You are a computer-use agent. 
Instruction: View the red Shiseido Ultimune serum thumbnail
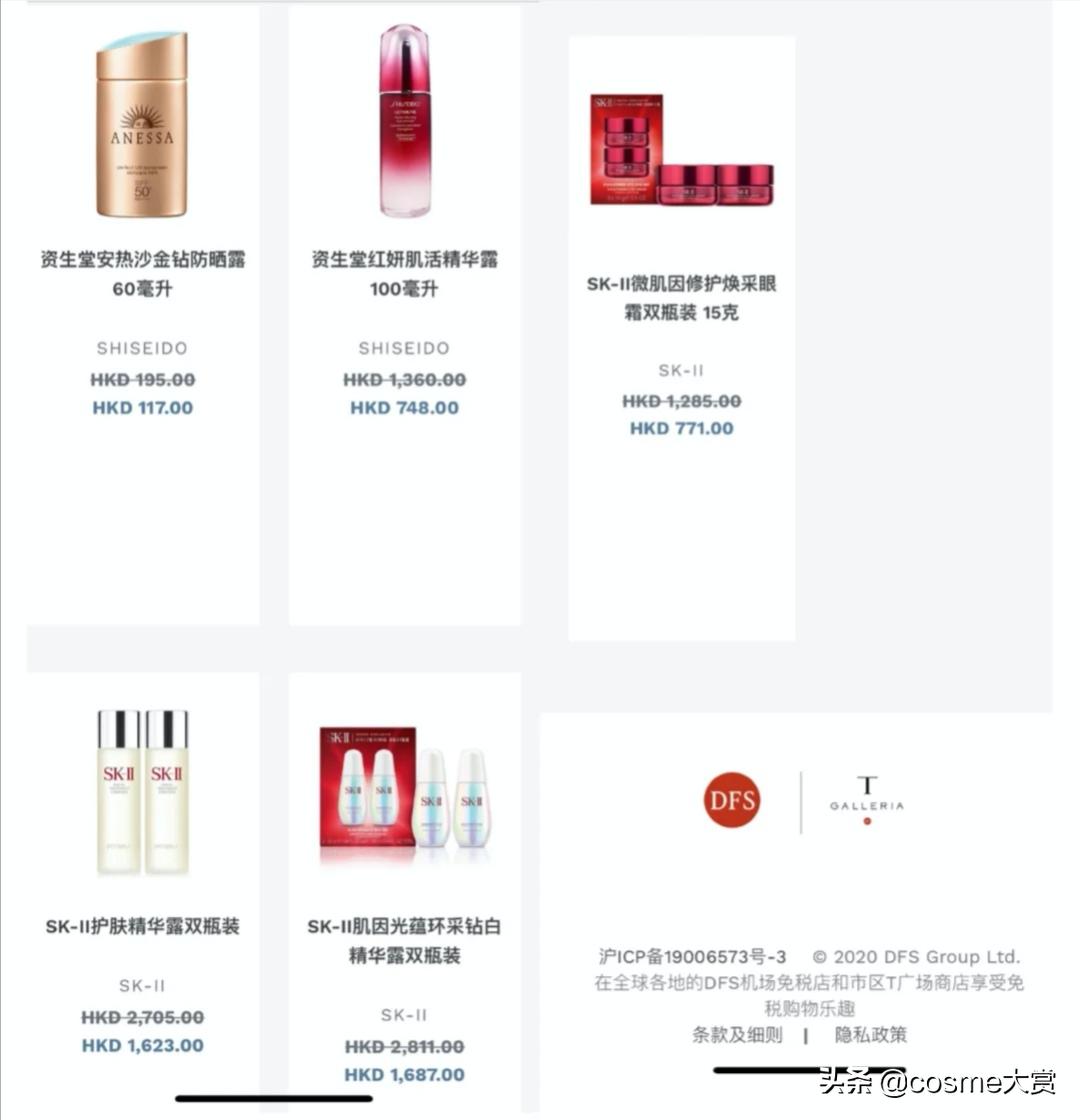pyautogui.click(x=404, y=127)
